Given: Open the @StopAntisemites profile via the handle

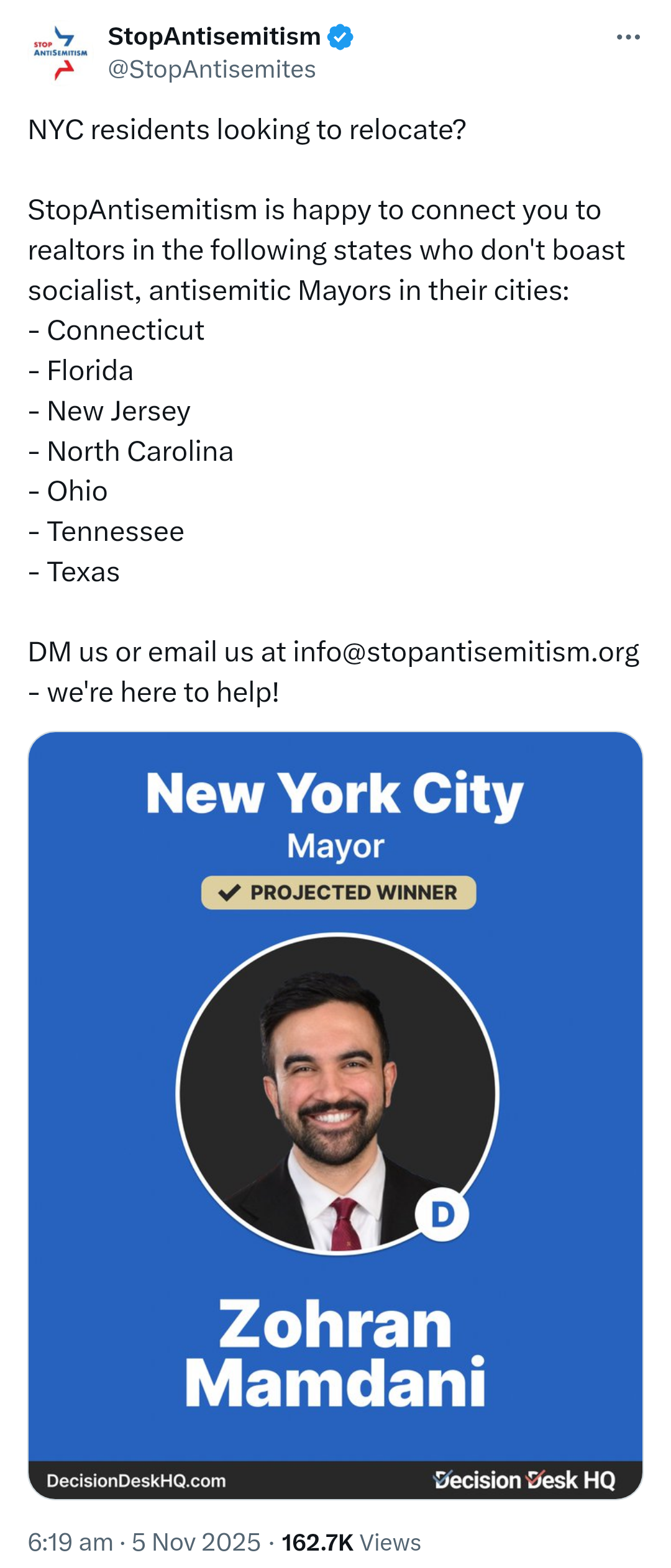Looking at the screenshot, I should [211, 70].
